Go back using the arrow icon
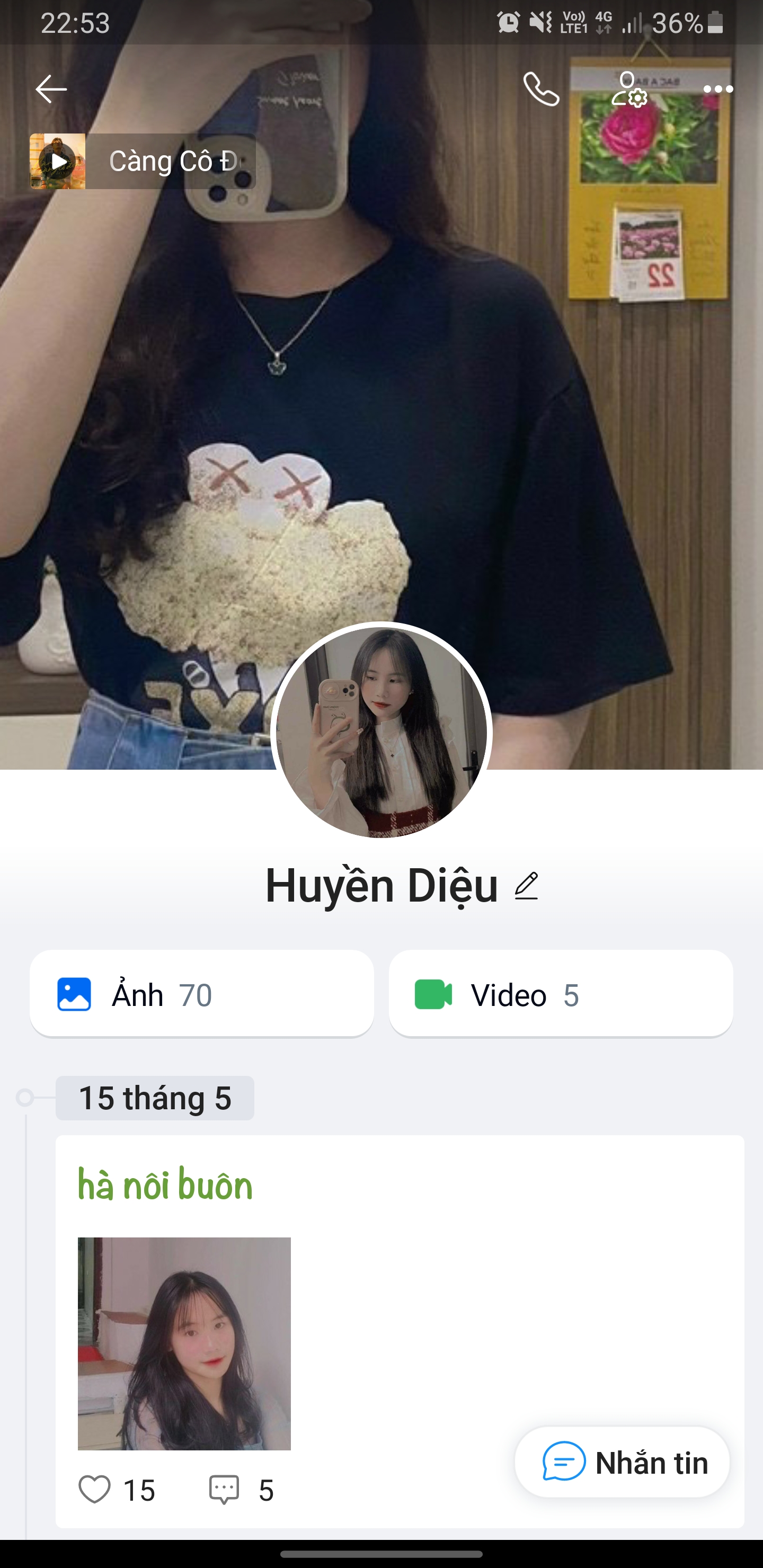This screenshot has height=1568, width=763. pyautogui.click(x=51, y=90)
